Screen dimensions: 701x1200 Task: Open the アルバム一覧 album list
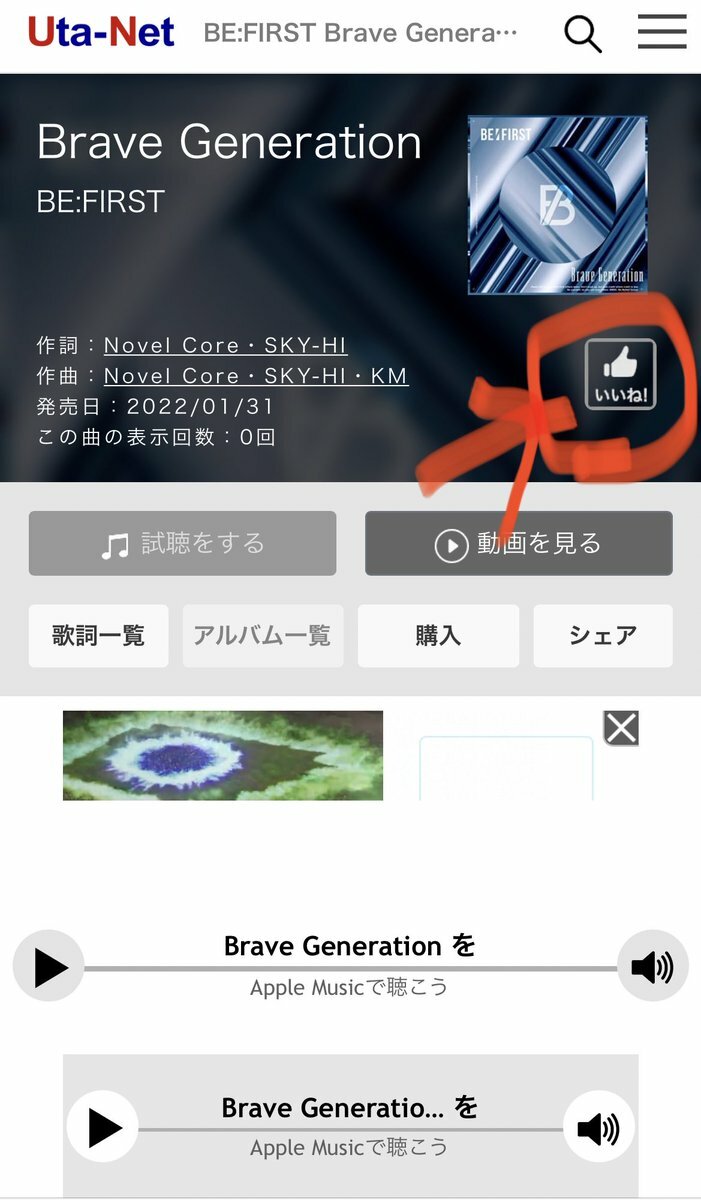[x=262, y=636]
